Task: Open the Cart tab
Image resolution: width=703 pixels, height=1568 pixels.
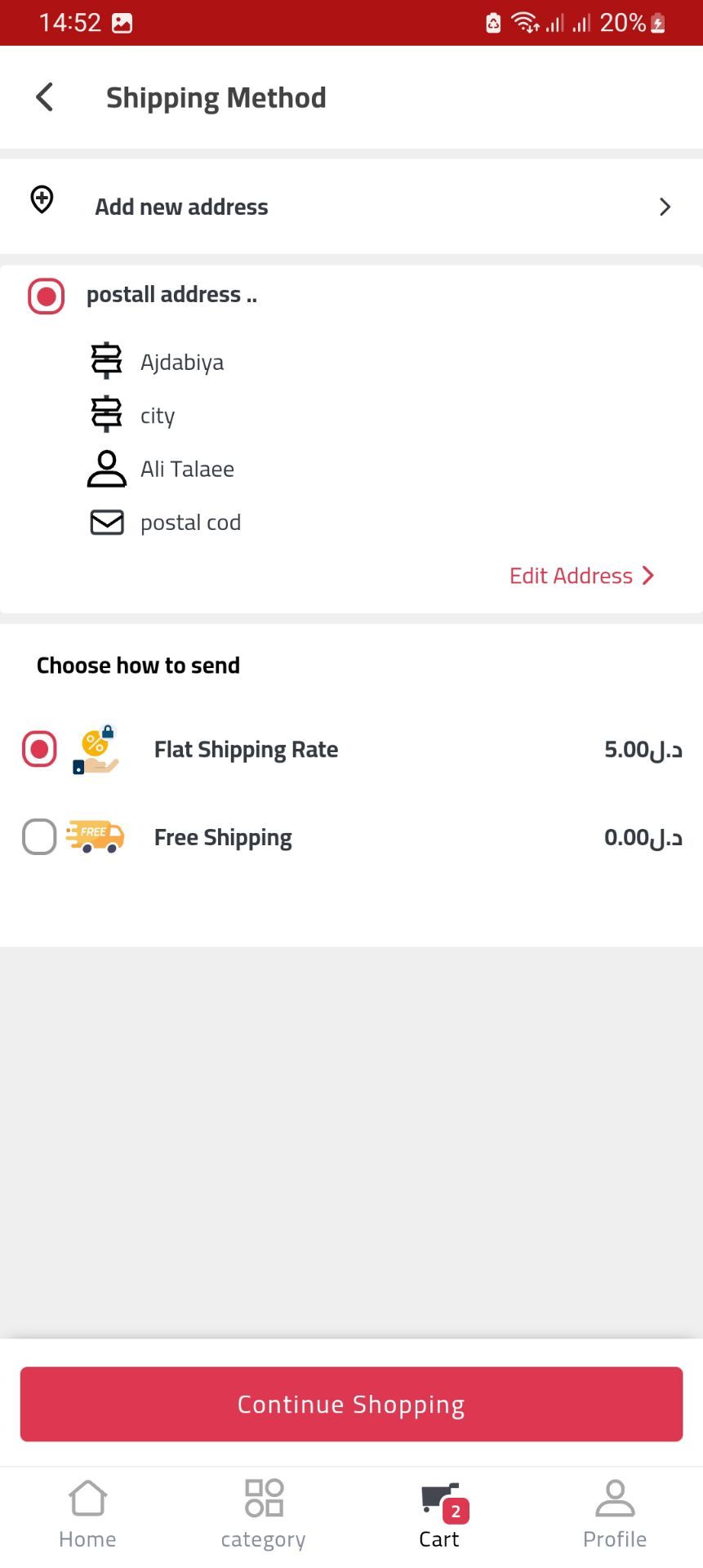Action: tap(439, 1515)
